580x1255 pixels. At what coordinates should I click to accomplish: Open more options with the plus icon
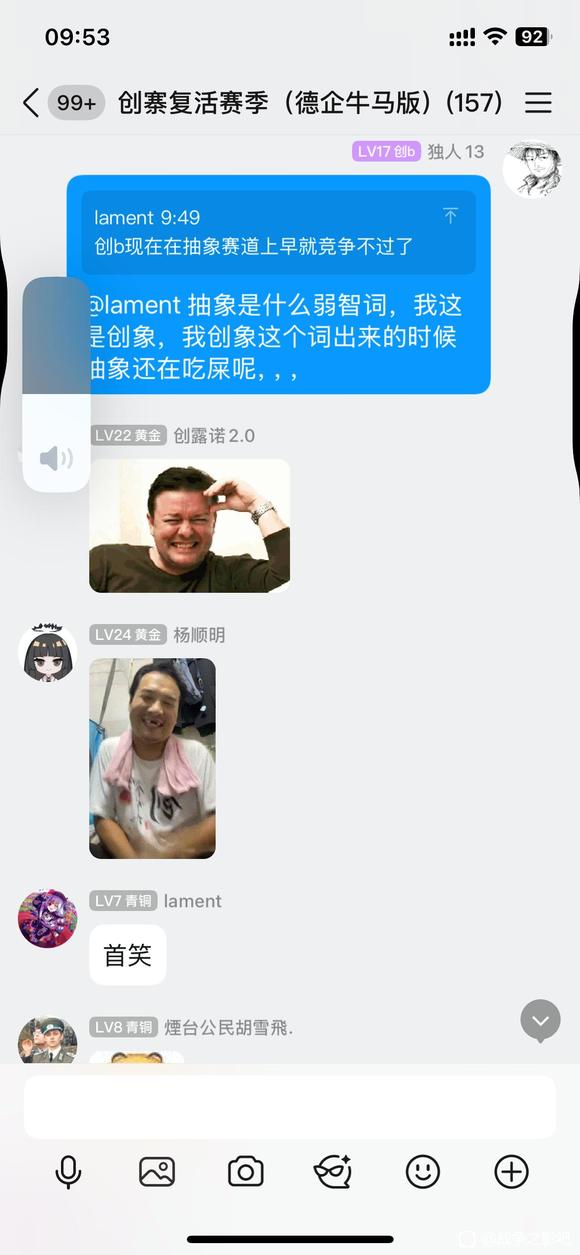[x=512, y=1171]
